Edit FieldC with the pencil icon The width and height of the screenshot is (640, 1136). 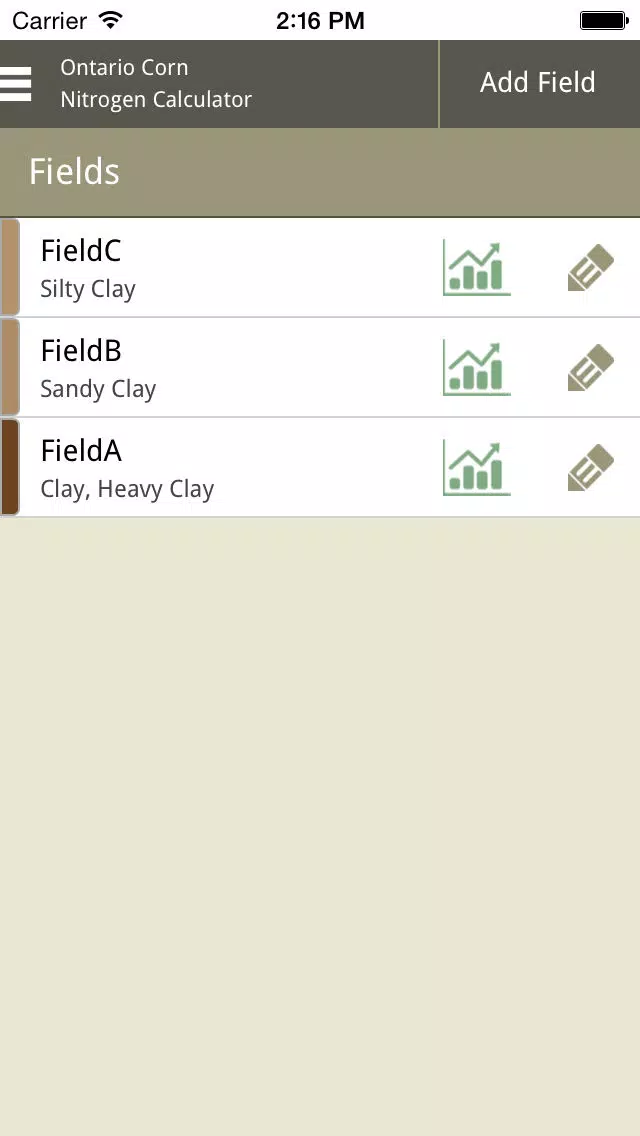pos(591,268)
